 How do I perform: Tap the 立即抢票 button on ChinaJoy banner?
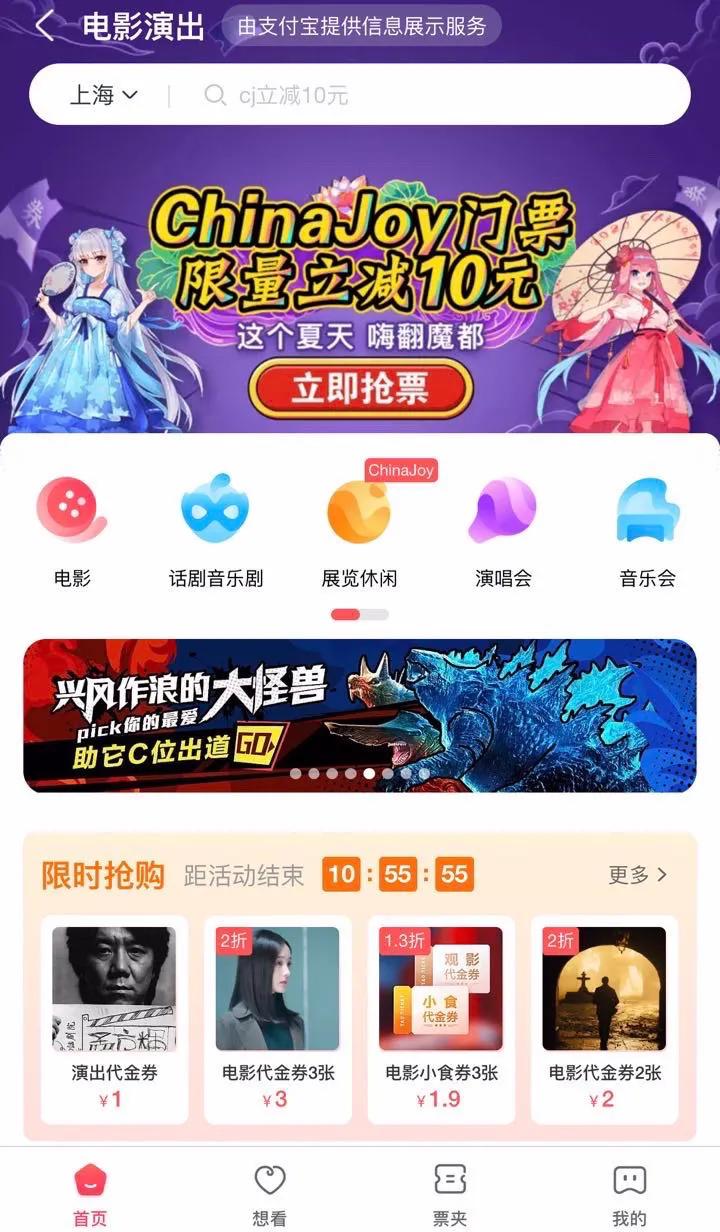tap(360, 388)
